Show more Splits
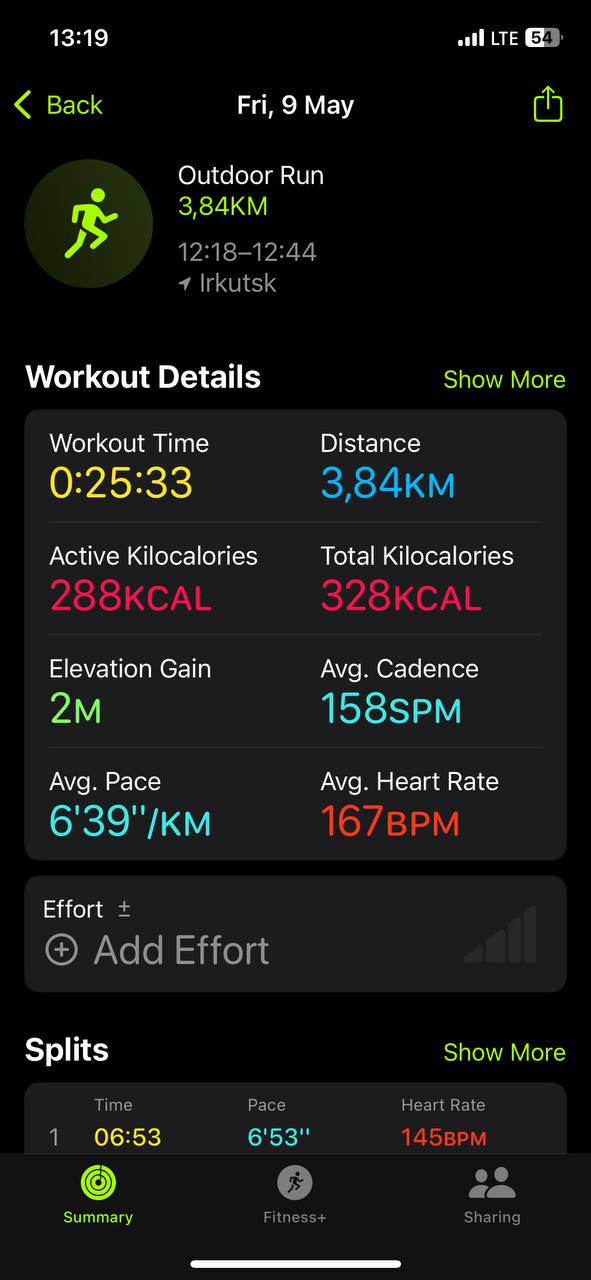This screenshot has height=1280, width=591. (x=504, y=1052)
